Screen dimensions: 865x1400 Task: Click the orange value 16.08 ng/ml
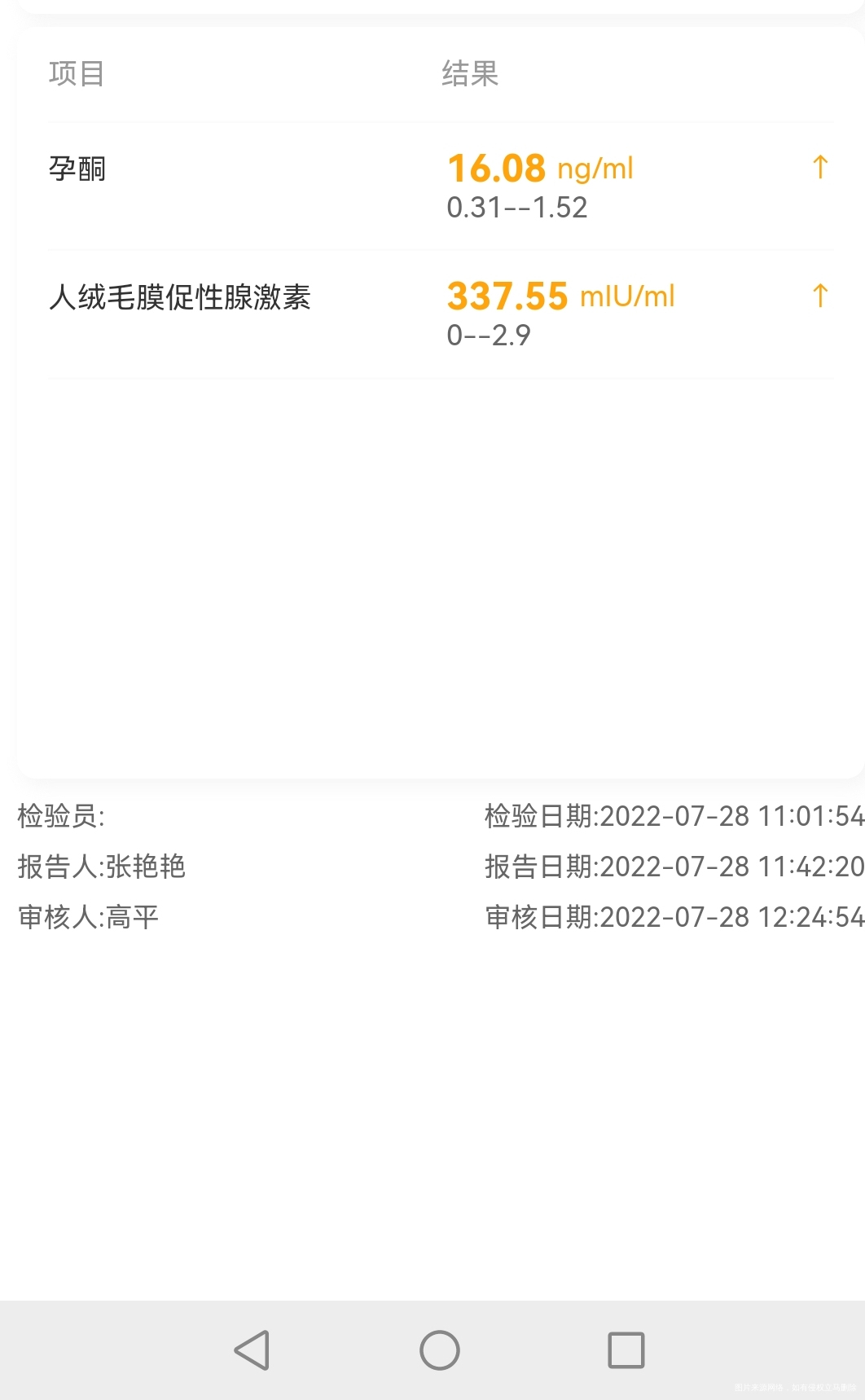pyautogui.click(x=539, y=167)
